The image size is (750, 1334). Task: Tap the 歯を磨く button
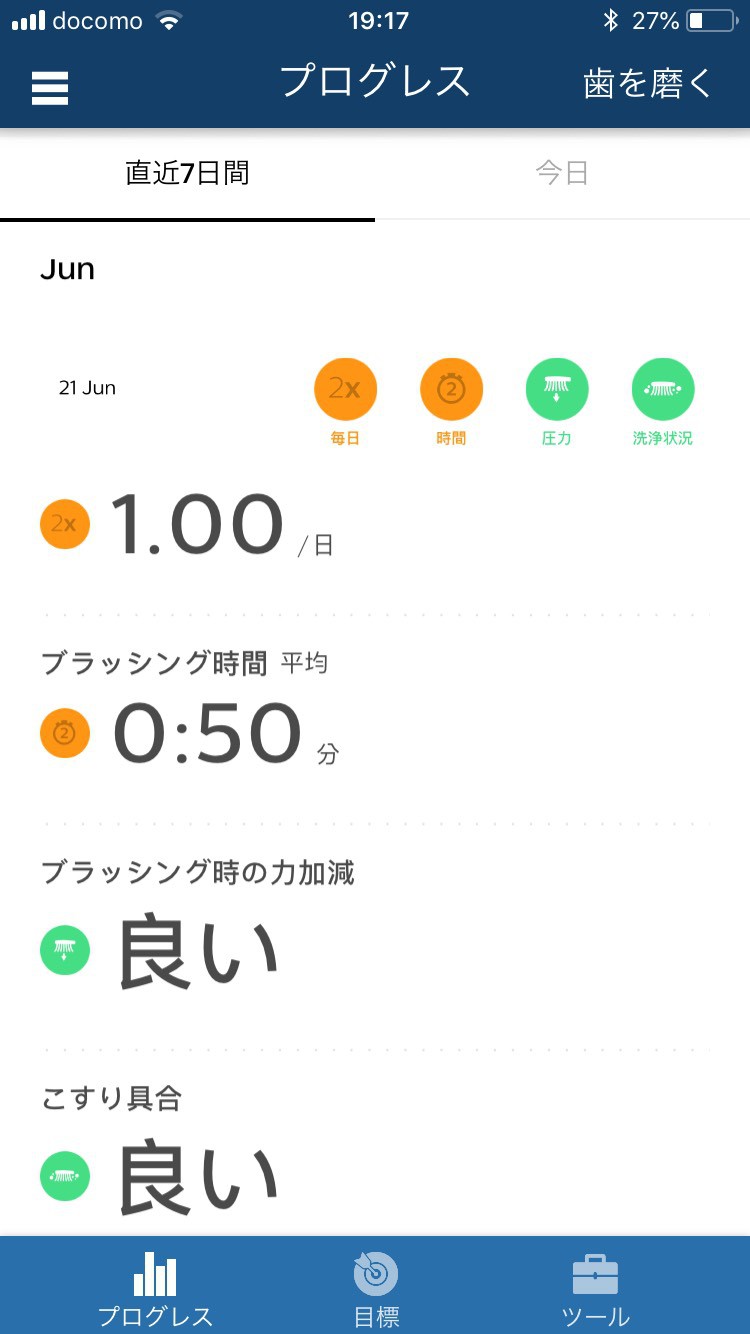pyautogui.click(x=647, y=84)
